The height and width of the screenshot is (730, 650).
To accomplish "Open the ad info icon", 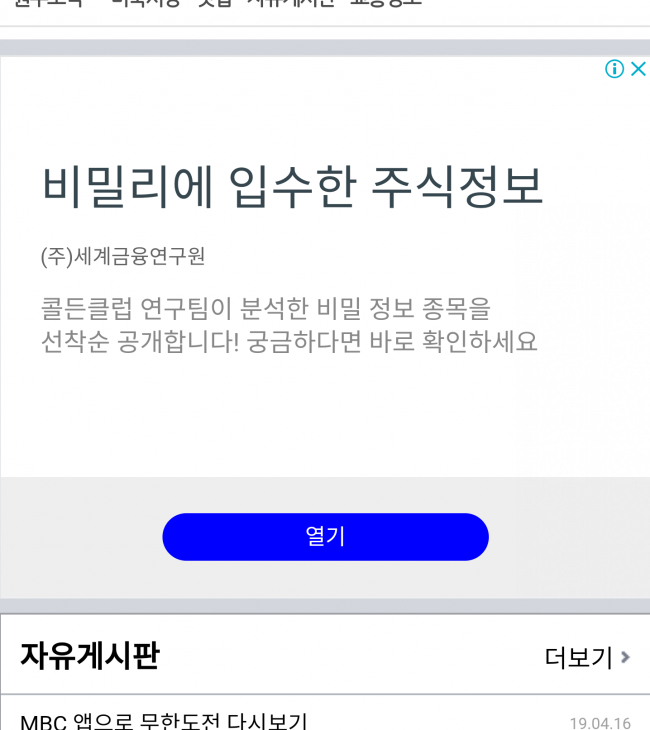I will [614, 69].
